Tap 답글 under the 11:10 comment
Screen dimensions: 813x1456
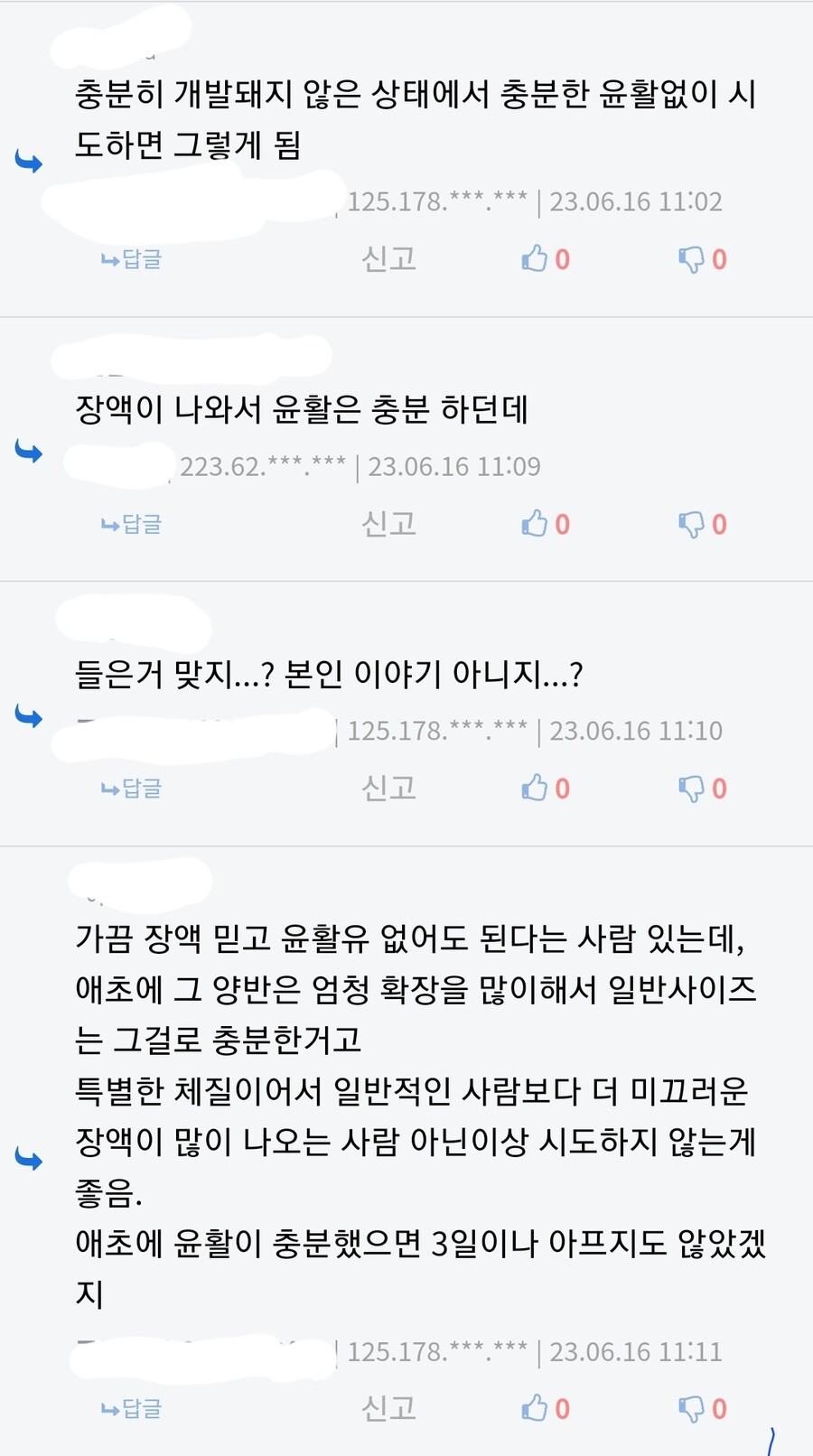pos(132,789)
